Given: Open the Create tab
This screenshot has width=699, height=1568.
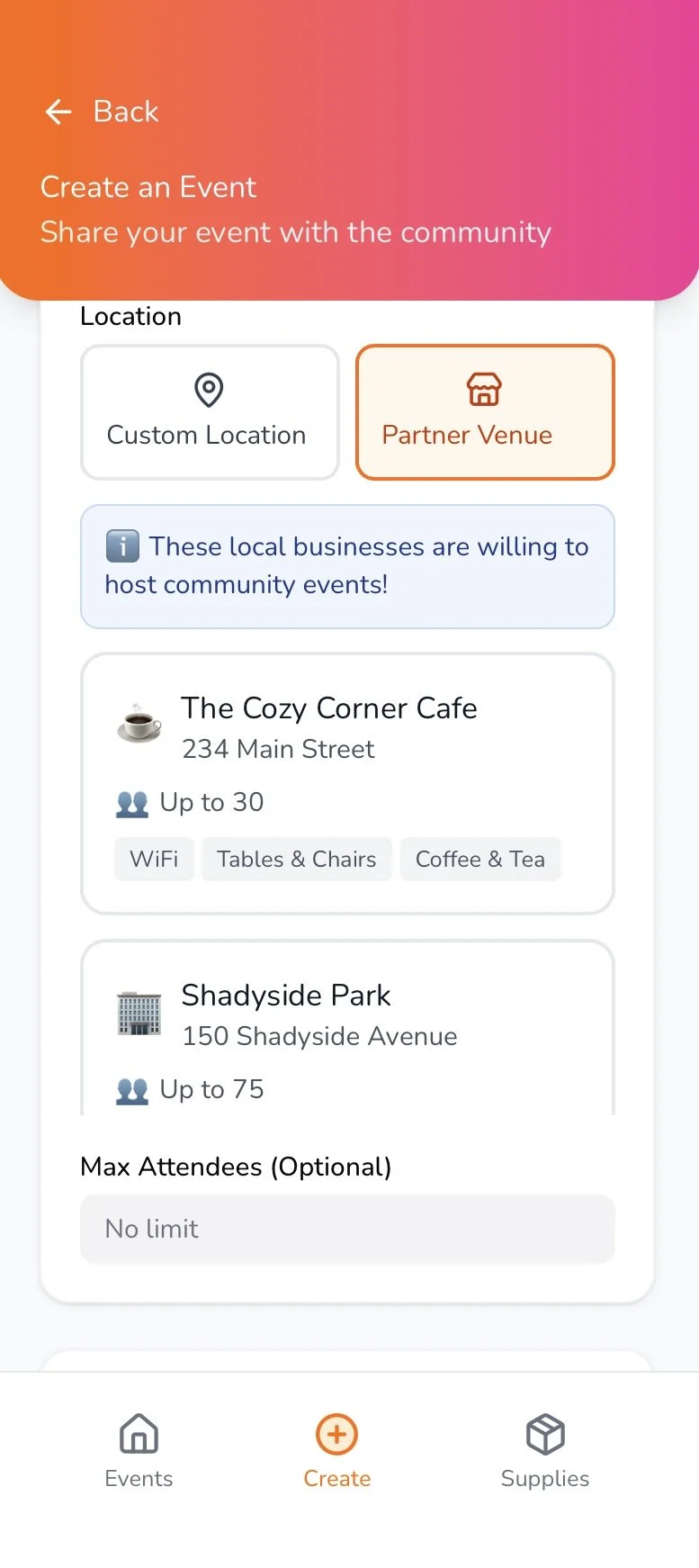Looking at the screenshot, I should pos(336,1451).
